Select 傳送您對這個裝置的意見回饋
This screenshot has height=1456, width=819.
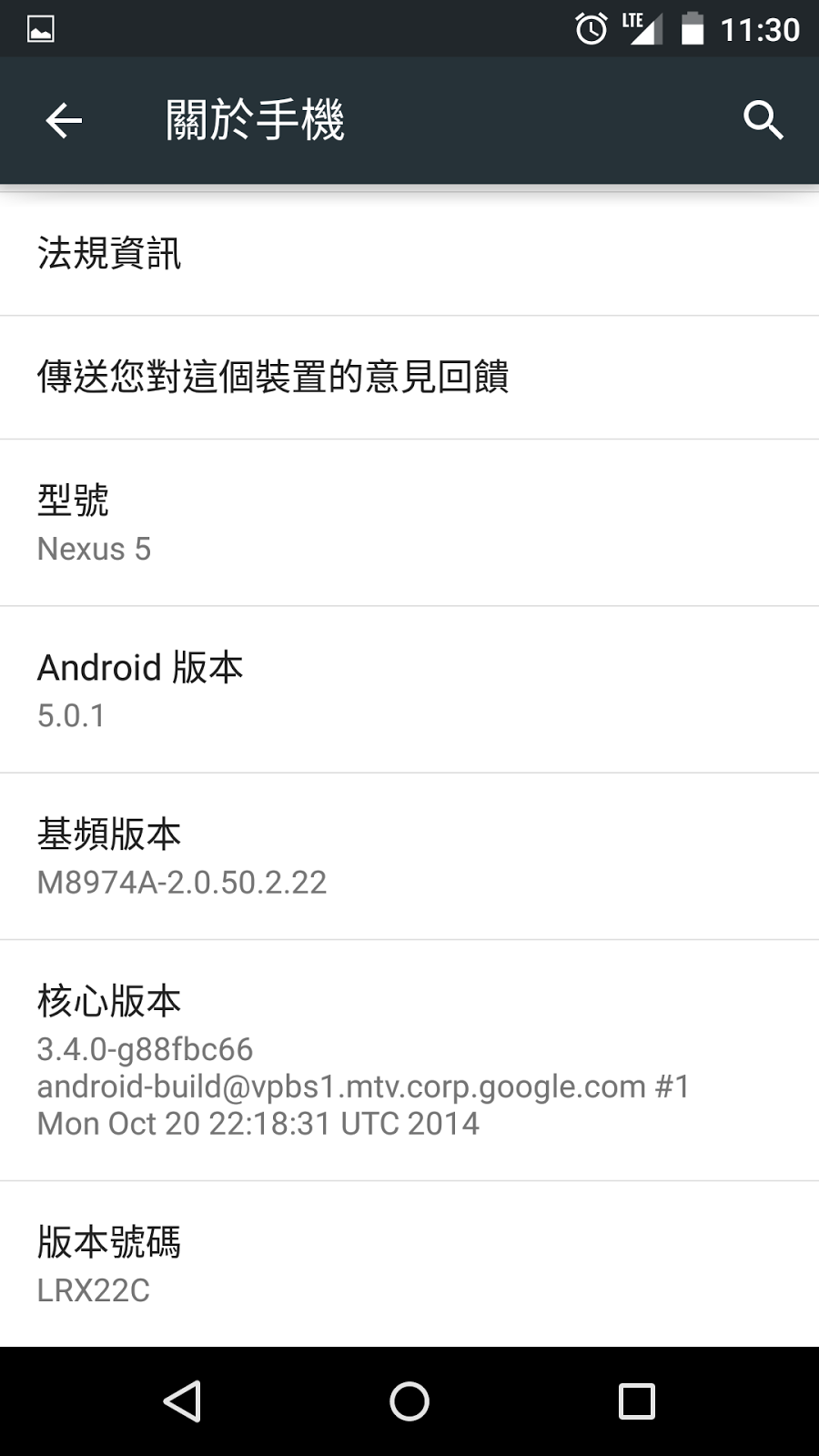point(409,377)
